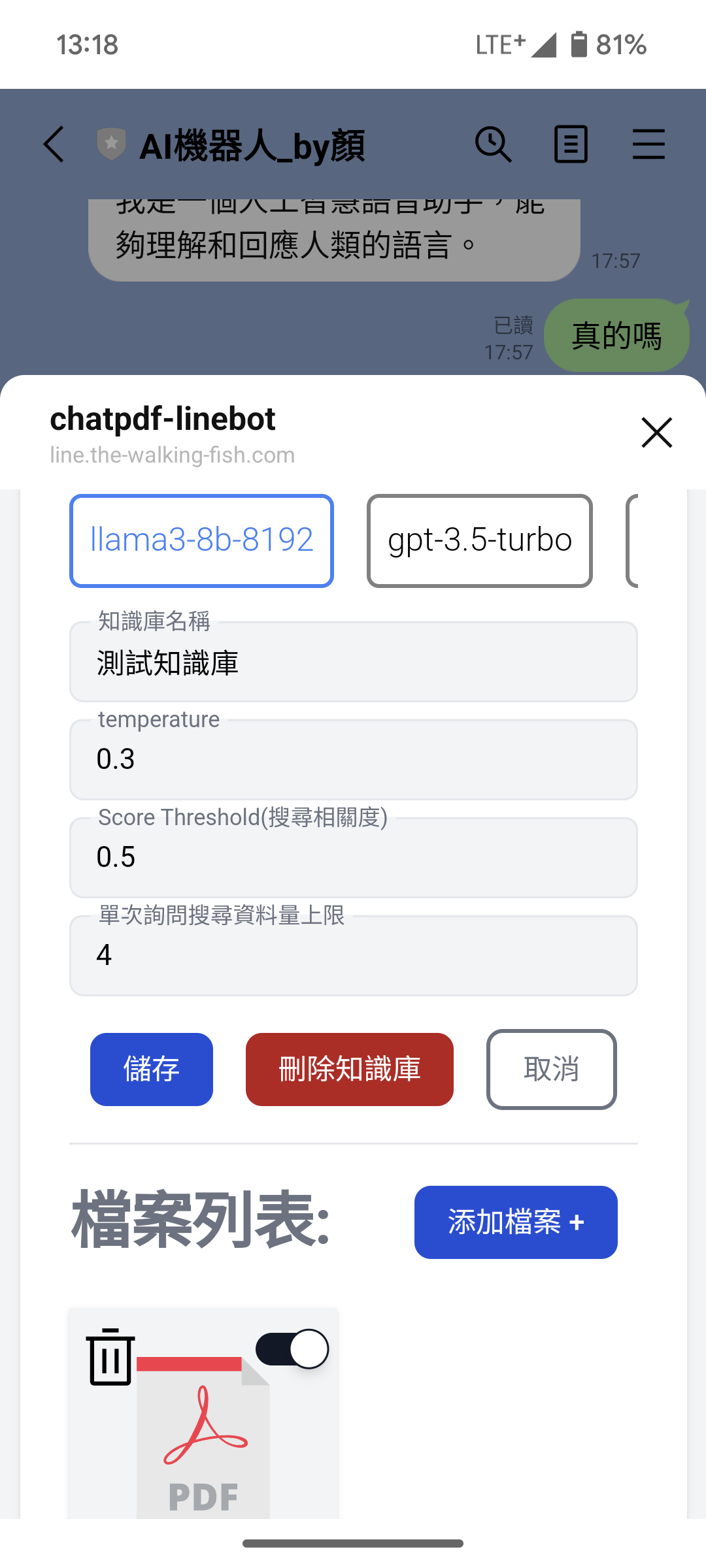Click the 添加檔案+ button
The width and height of the screenshot is (706, 1568).
coord(515,1222)
